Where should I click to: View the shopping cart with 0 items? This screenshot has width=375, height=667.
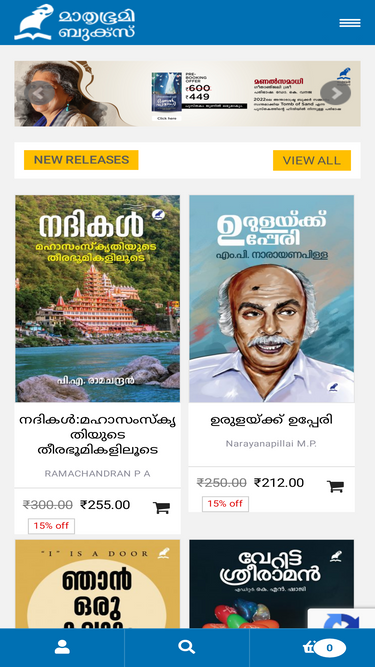click(x=324, y=648)
